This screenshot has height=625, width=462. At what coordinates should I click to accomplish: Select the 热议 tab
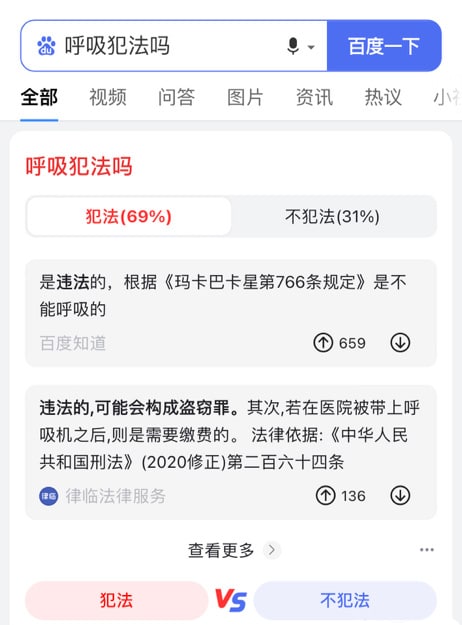click(x=383, y=97)
